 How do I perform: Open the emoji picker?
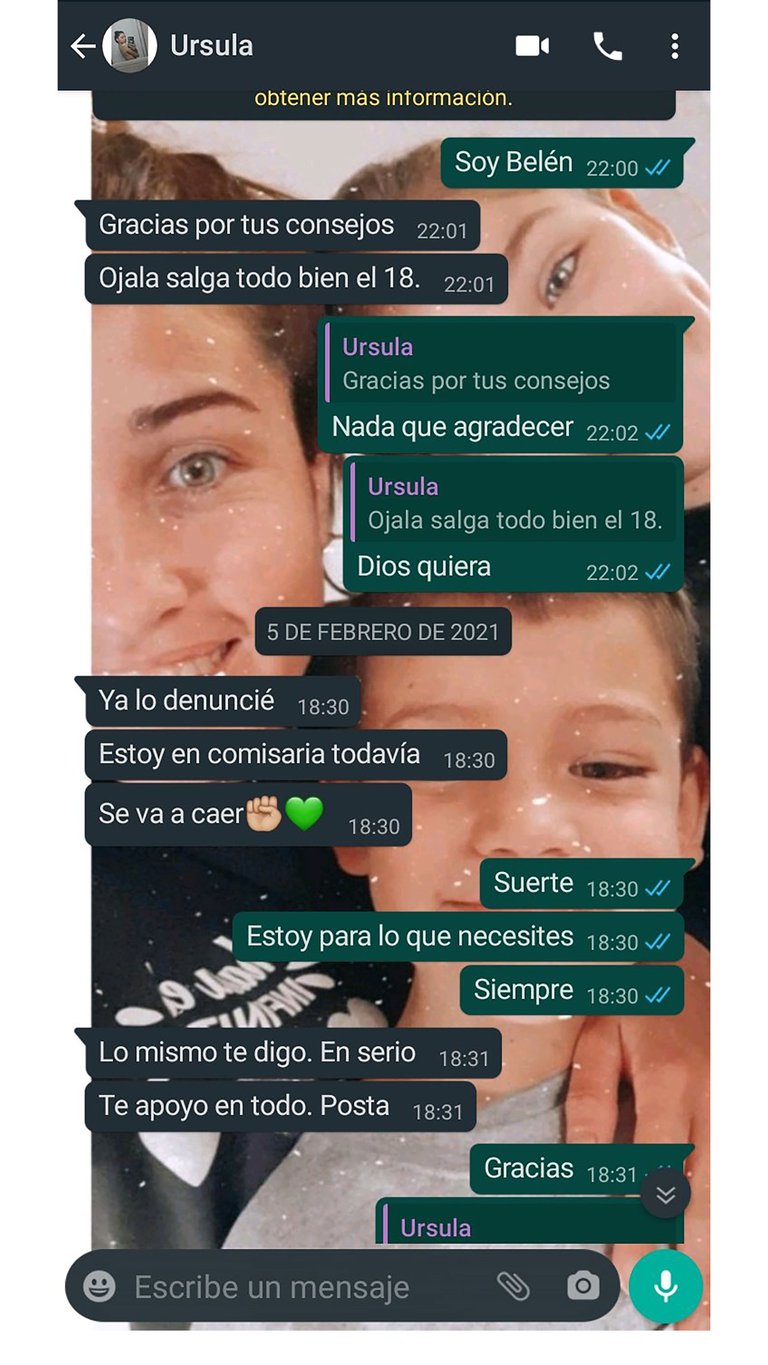click(99, 1286)
